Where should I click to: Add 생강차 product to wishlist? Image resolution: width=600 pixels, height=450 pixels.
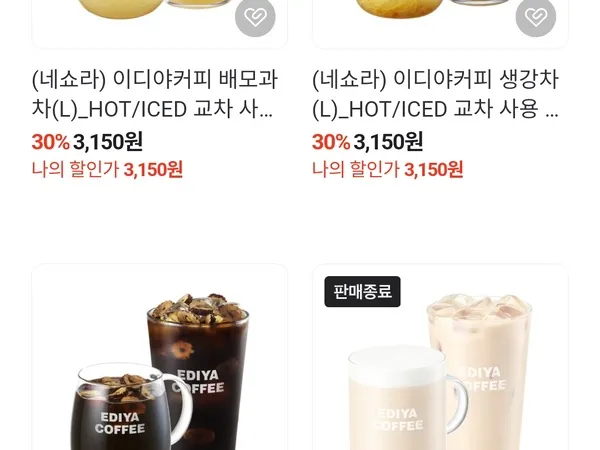pos(536,17)
